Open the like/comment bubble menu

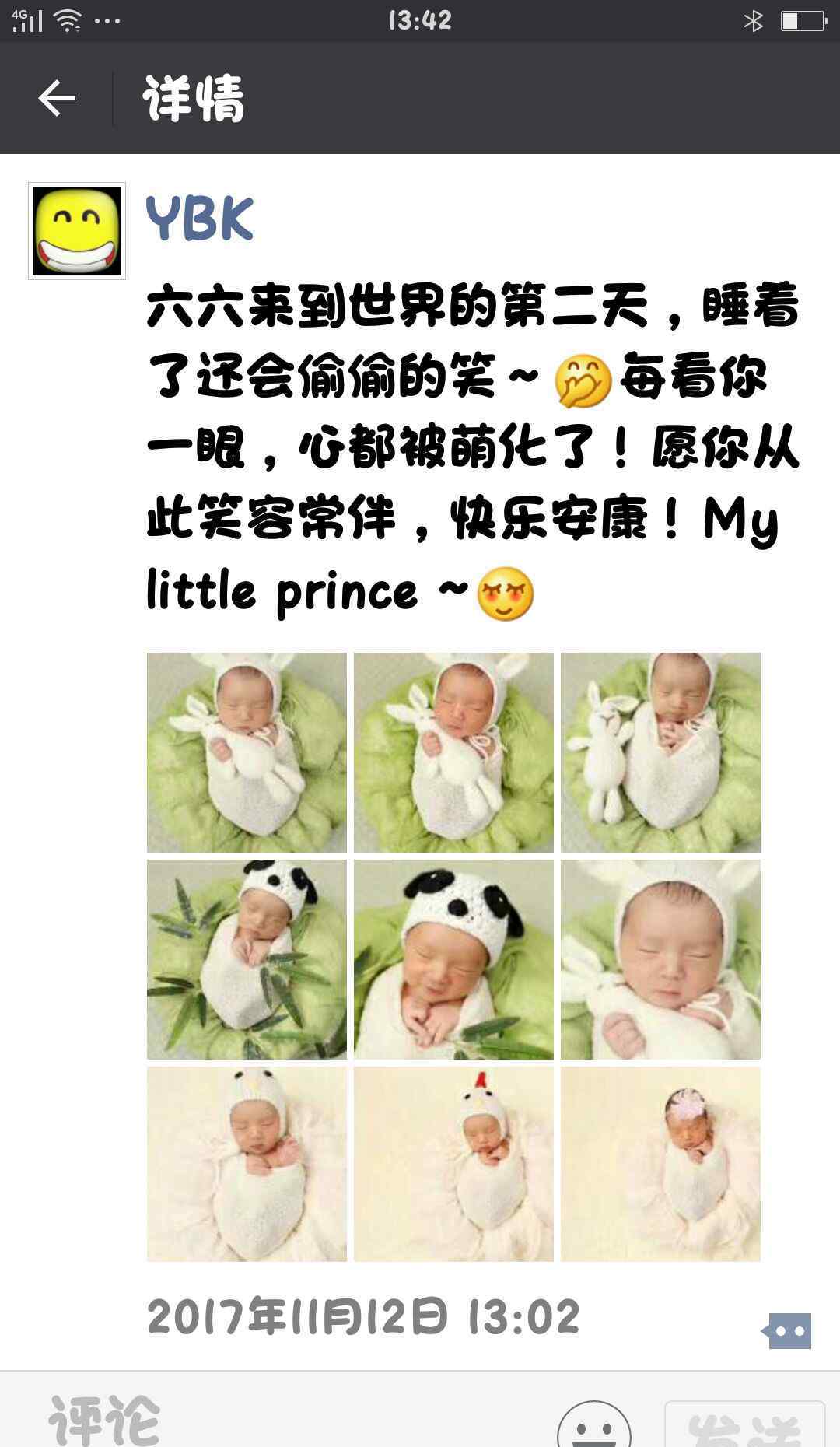(788, 1331)
